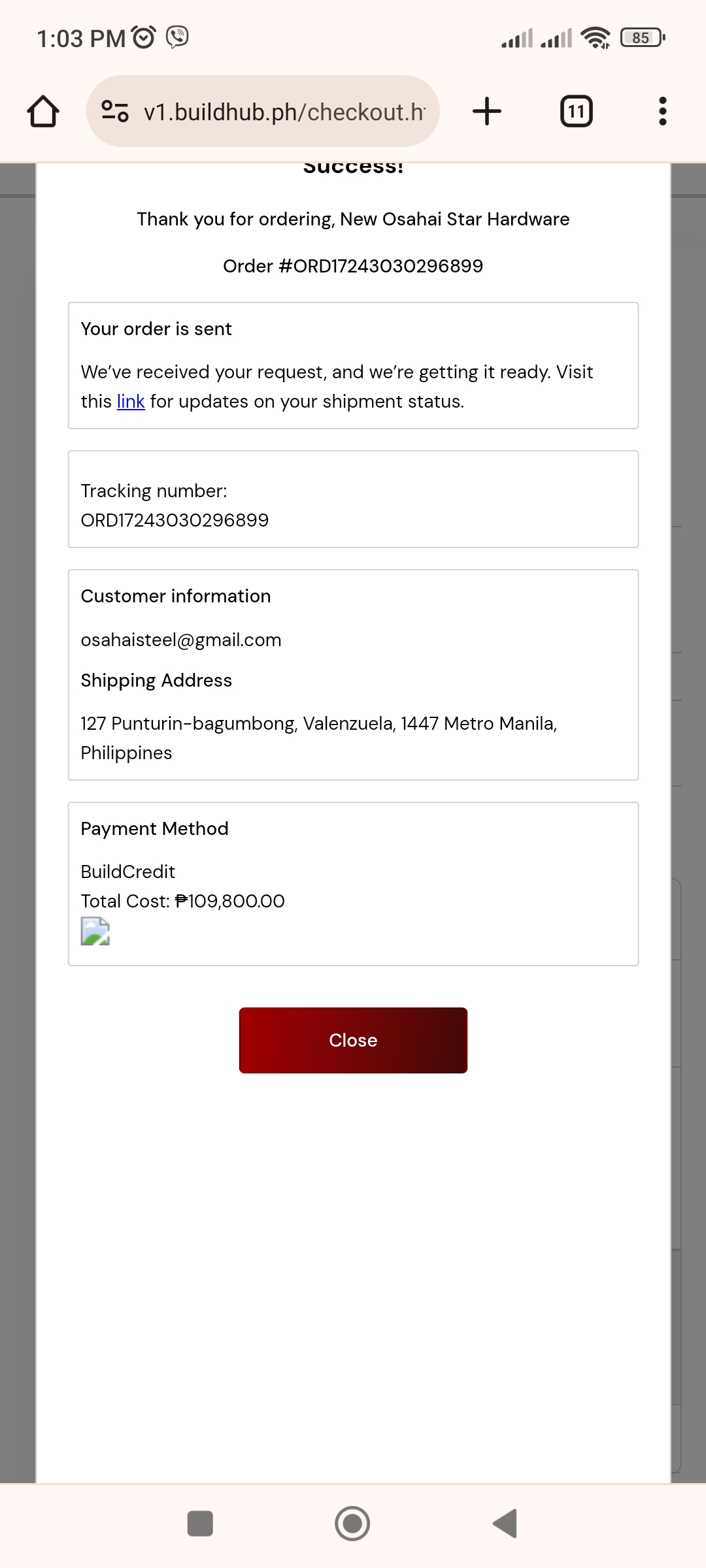Open a new browser tab
Screen dimensions: 706x1568
[487, 111]
